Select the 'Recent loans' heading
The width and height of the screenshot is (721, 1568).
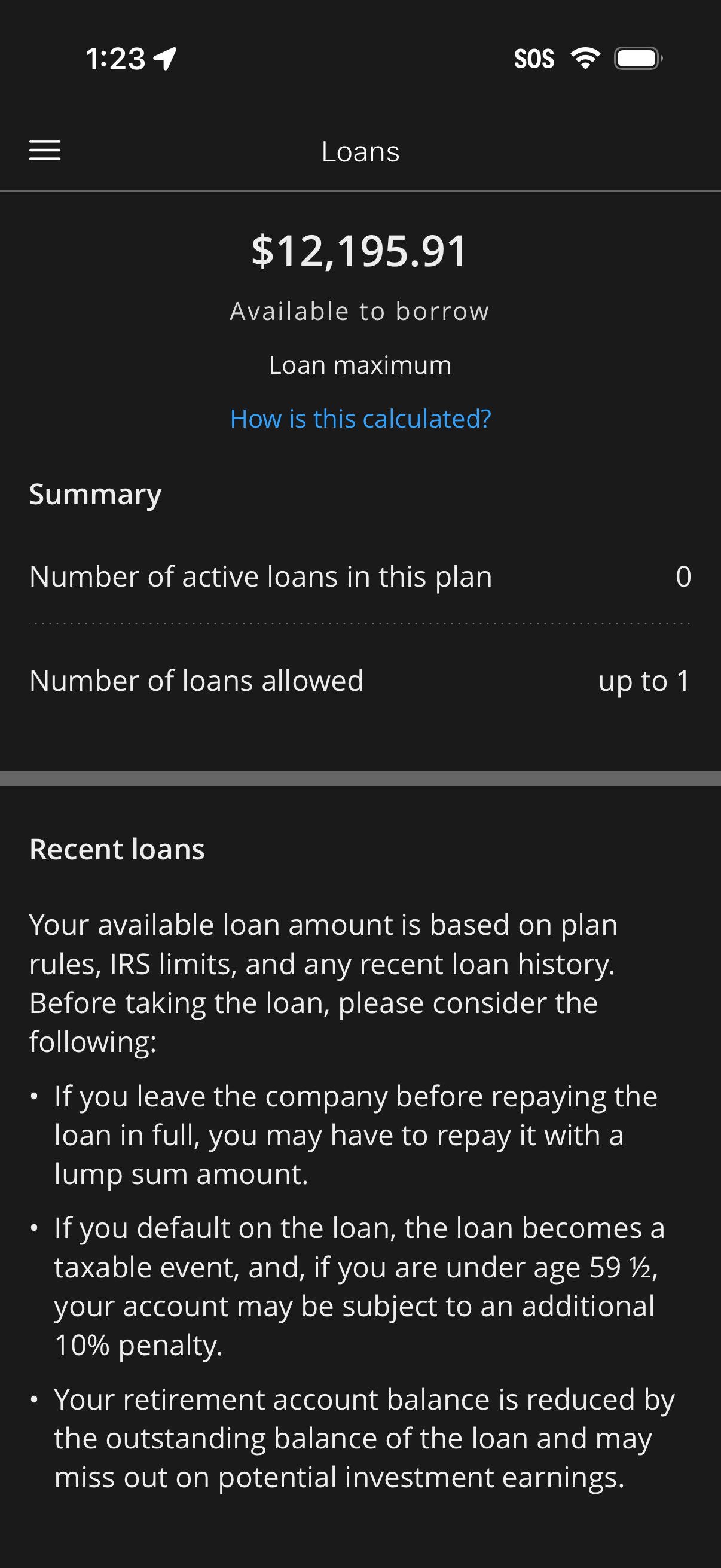click(117, 849)
